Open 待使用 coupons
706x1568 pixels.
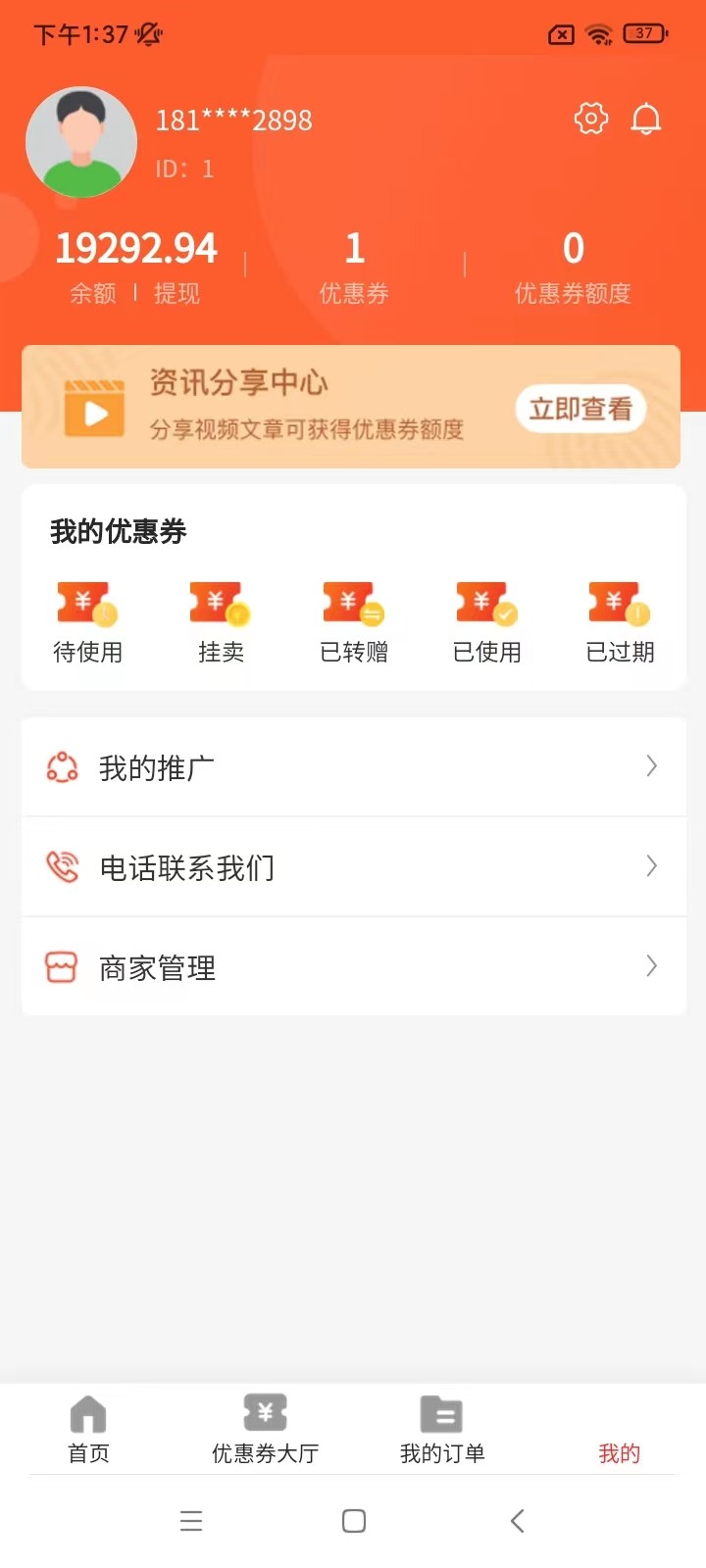(87, 622)
